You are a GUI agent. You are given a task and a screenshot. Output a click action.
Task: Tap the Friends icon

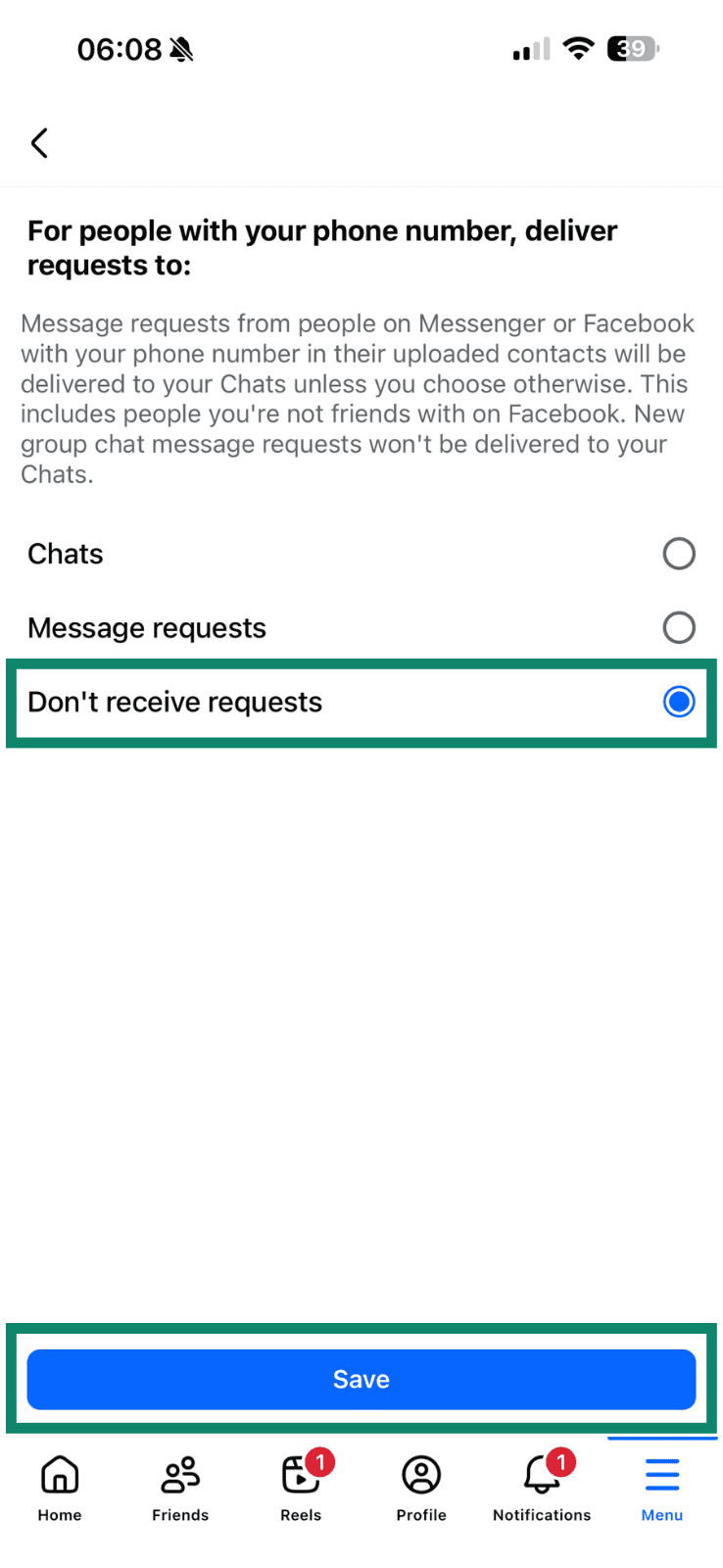point(179,1472)
